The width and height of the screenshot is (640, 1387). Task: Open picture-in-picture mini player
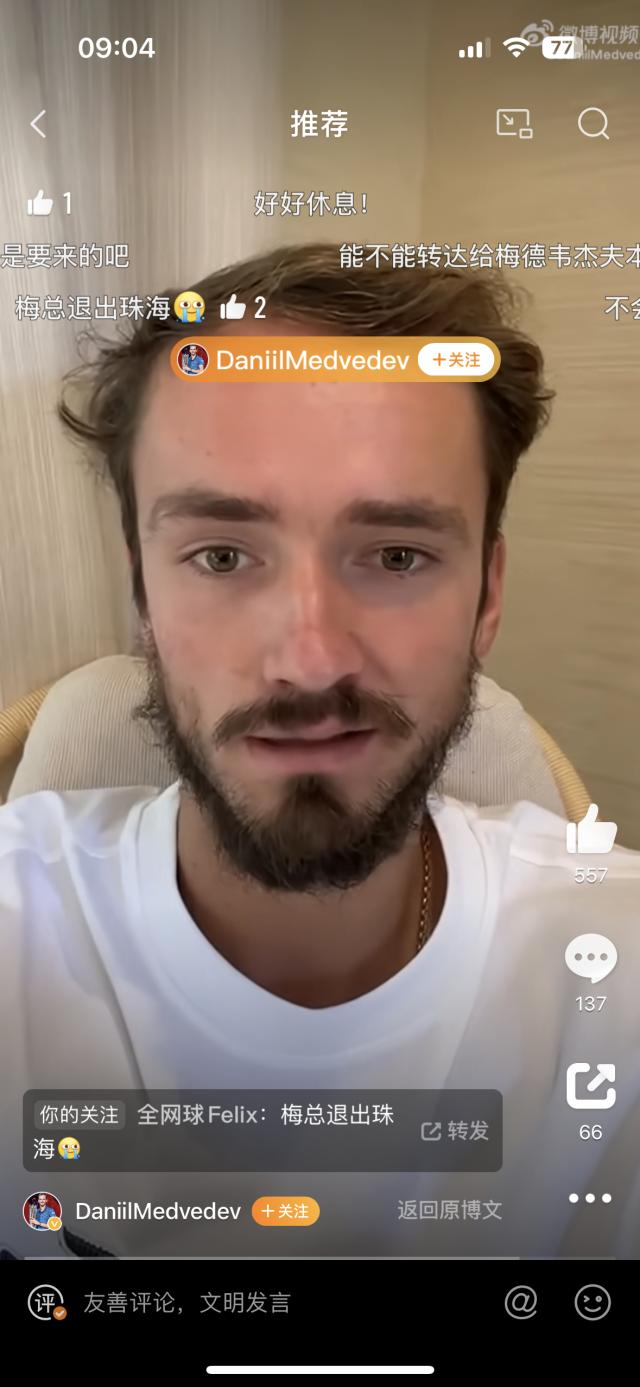(514, 123)
